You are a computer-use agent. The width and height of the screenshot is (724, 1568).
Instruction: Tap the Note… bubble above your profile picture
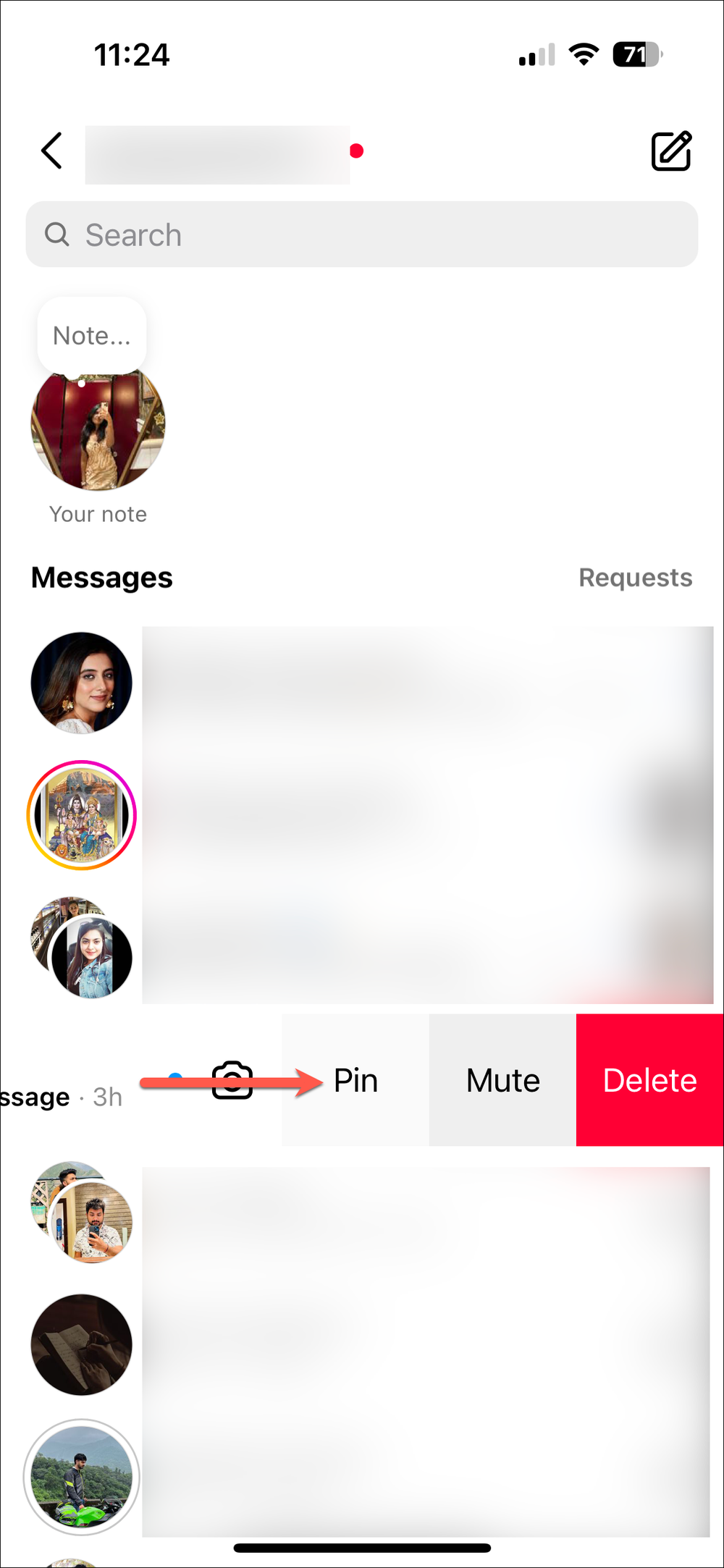91,334
